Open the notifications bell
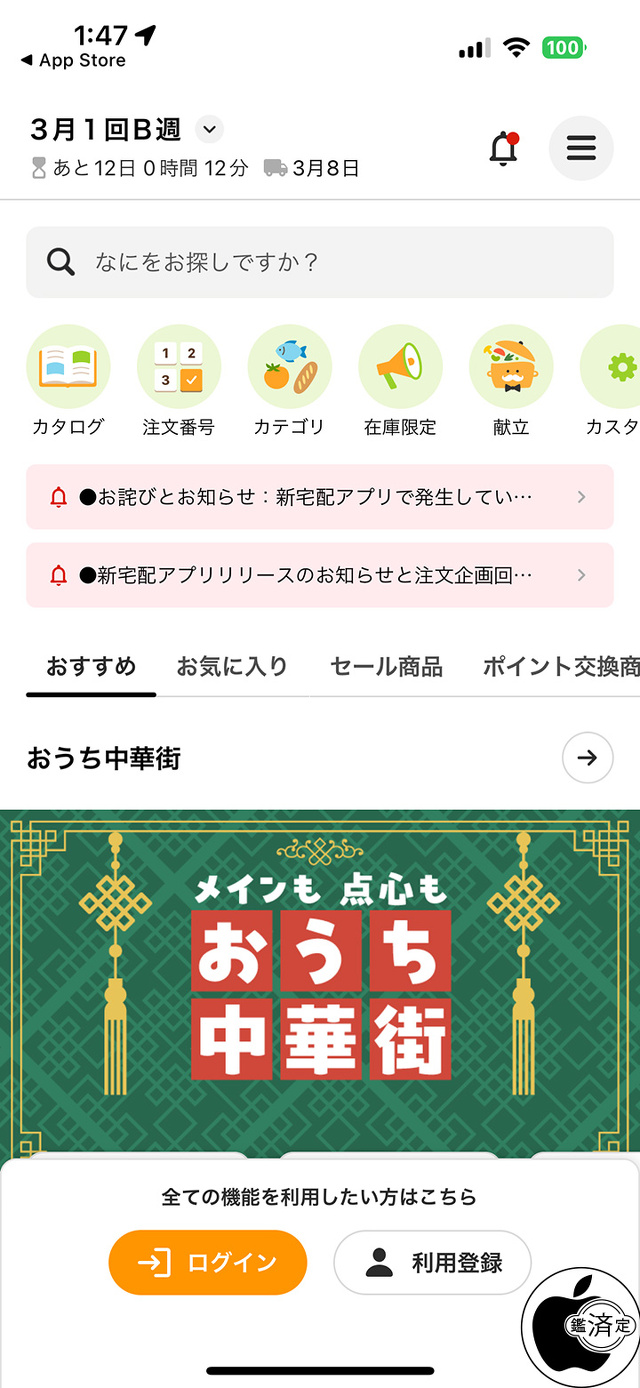This screenshot has width=640, height=1388. pyautogui.click(x=503, y=149)
